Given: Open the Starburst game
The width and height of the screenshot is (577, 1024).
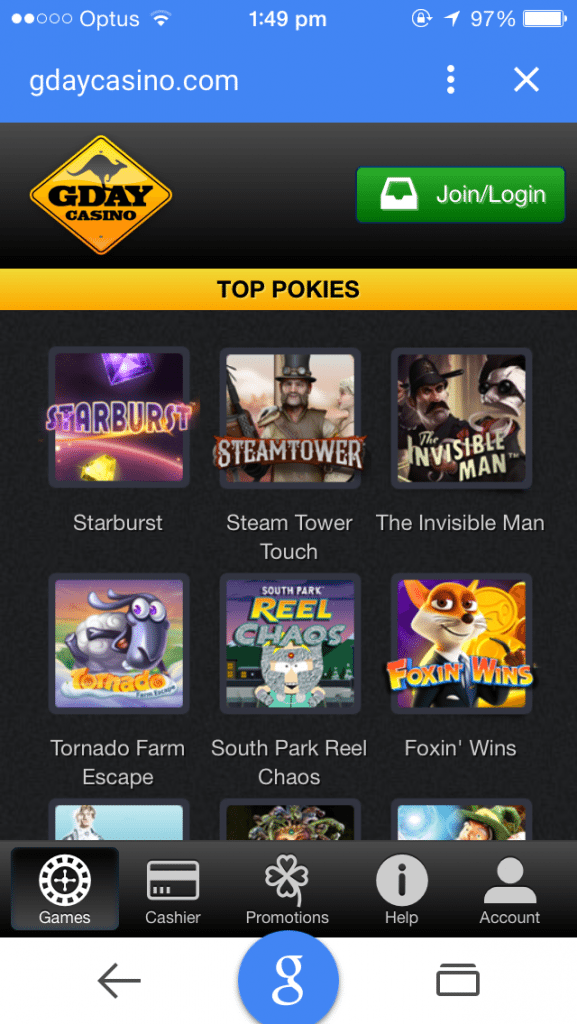Looking at the screenshot, I should 119,417.
